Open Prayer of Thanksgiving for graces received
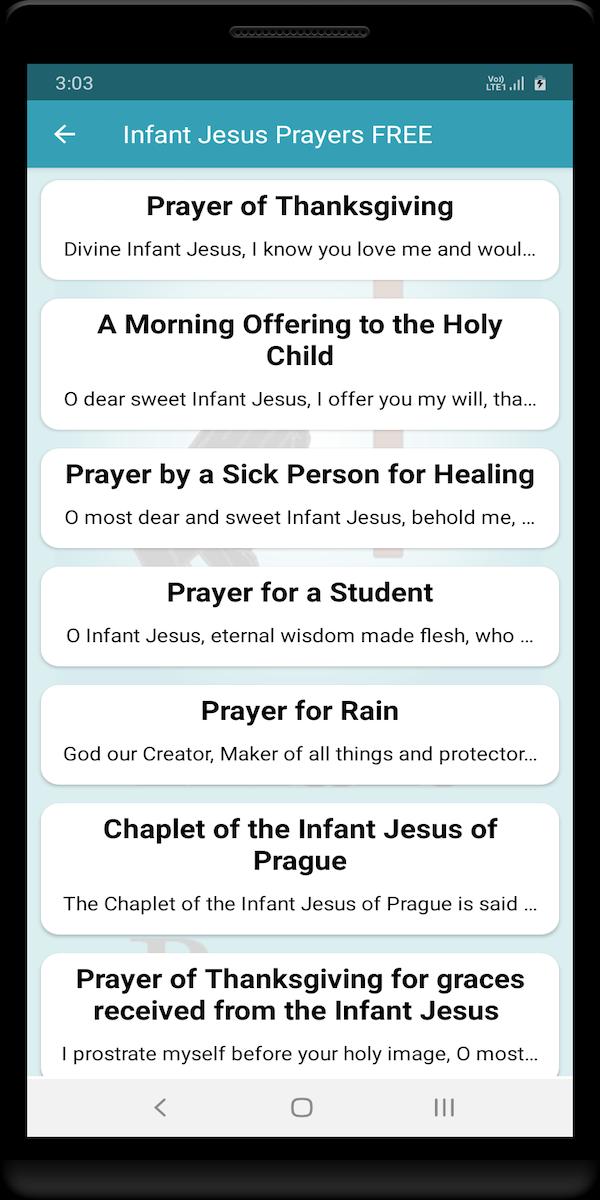 coord(300,1012)
